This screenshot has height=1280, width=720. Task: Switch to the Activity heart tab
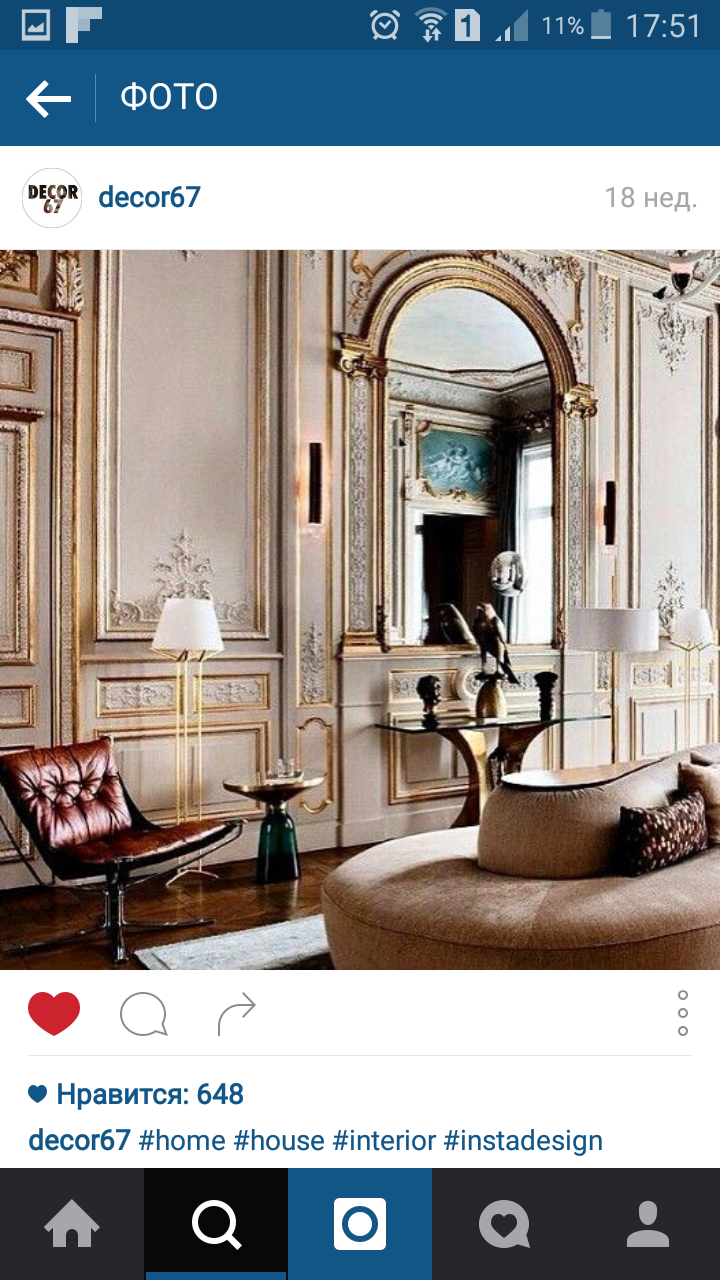click(x=504, y=1224)
